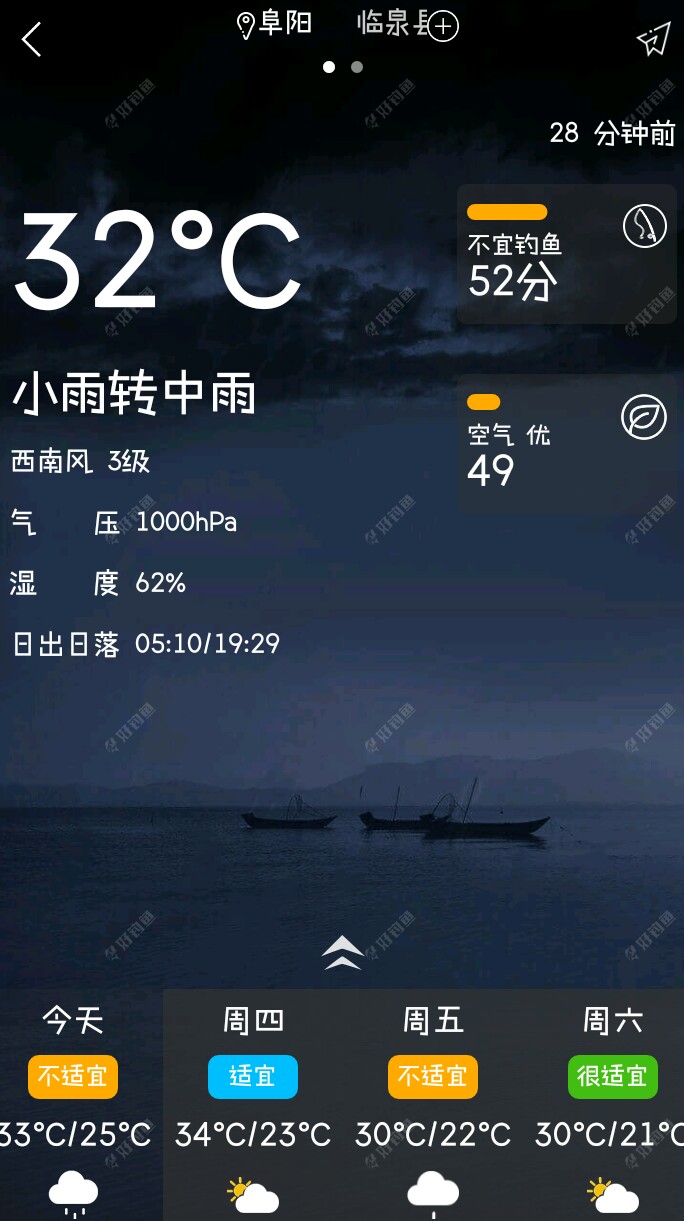The width and height of the screenshot is (684, 1221).
Task: Add a new city with the plus icon
Action: (x=443, y=27)
